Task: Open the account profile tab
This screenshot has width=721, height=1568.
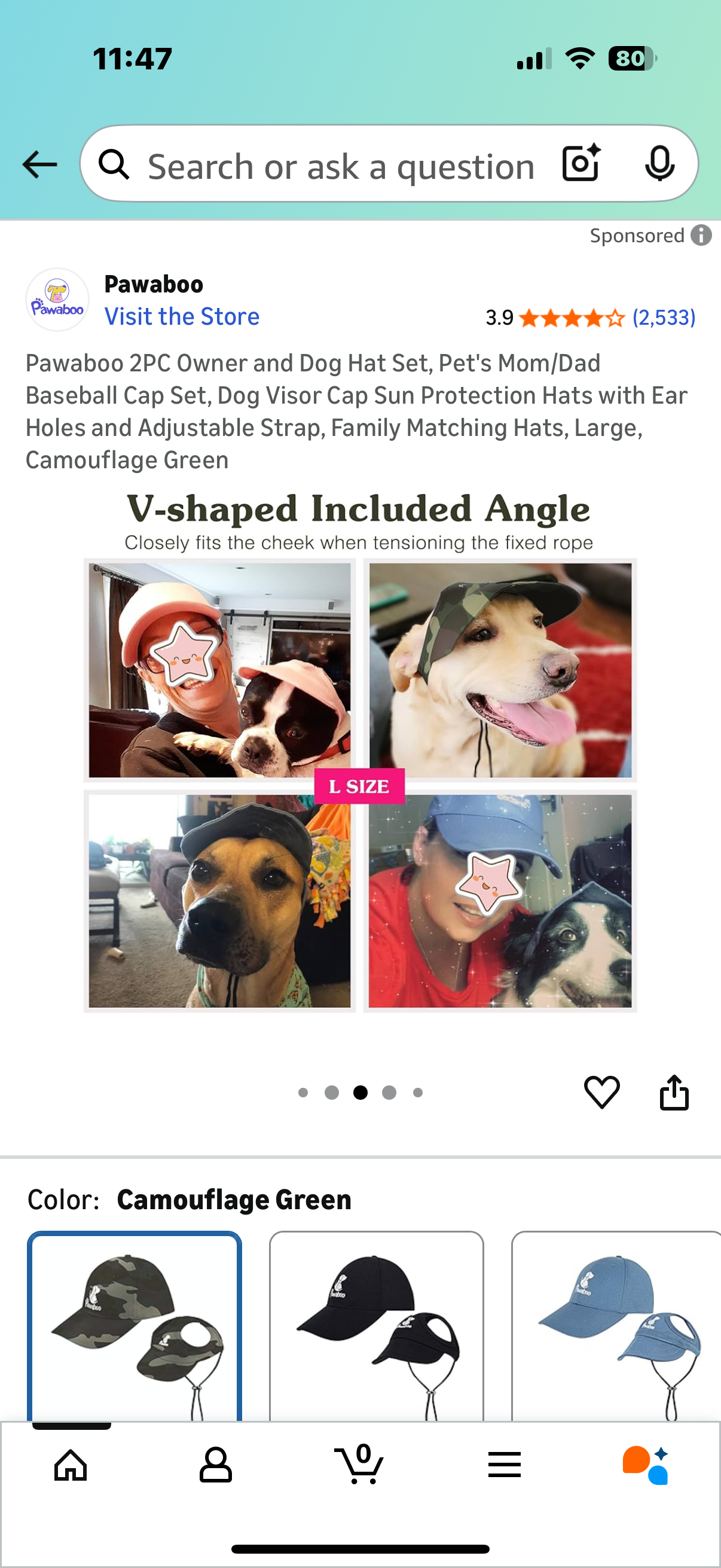Action: [x=215, y=1464]
